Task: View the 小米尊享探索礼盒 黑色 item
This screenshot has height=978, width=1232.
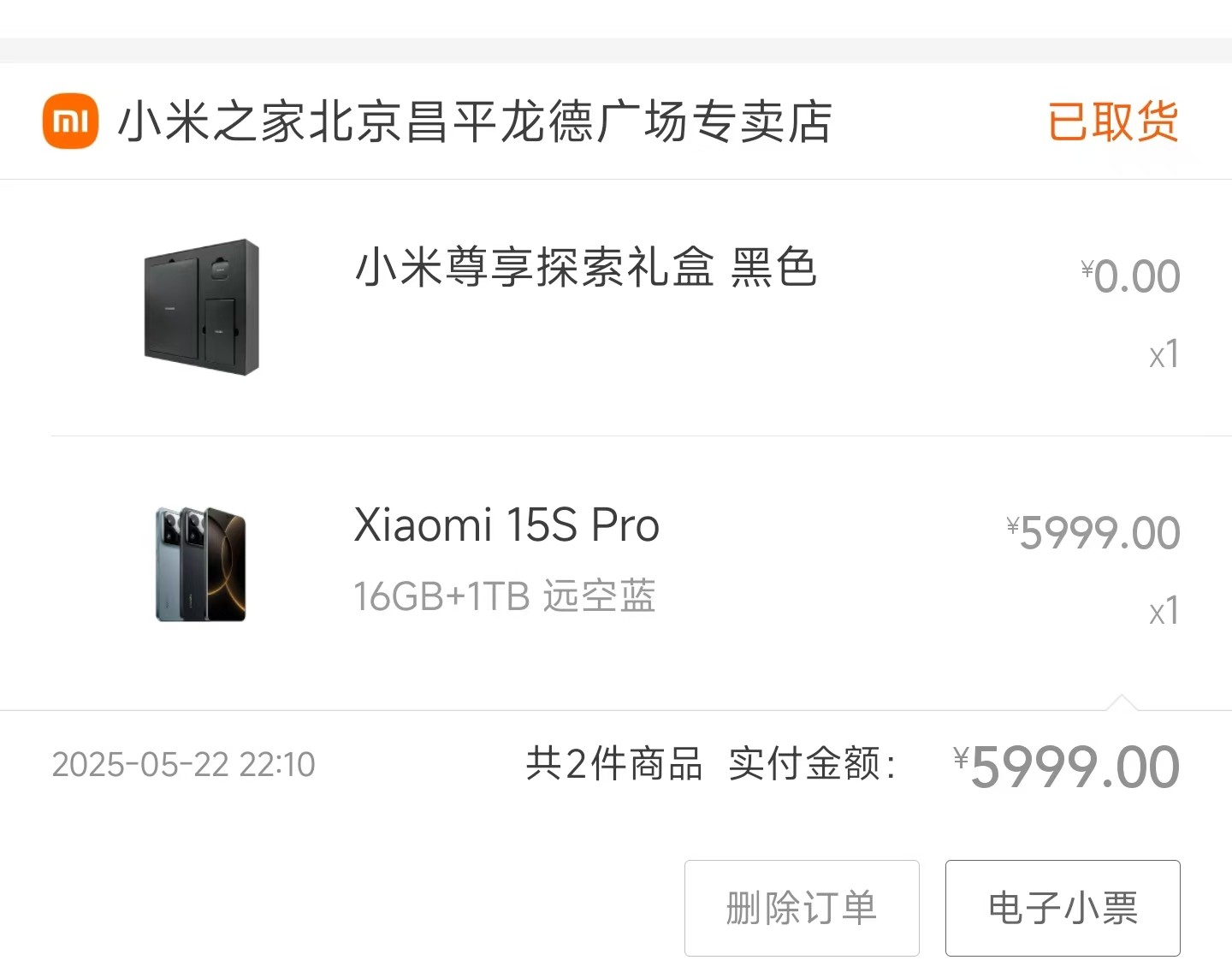Action: (x=585, y=268)
